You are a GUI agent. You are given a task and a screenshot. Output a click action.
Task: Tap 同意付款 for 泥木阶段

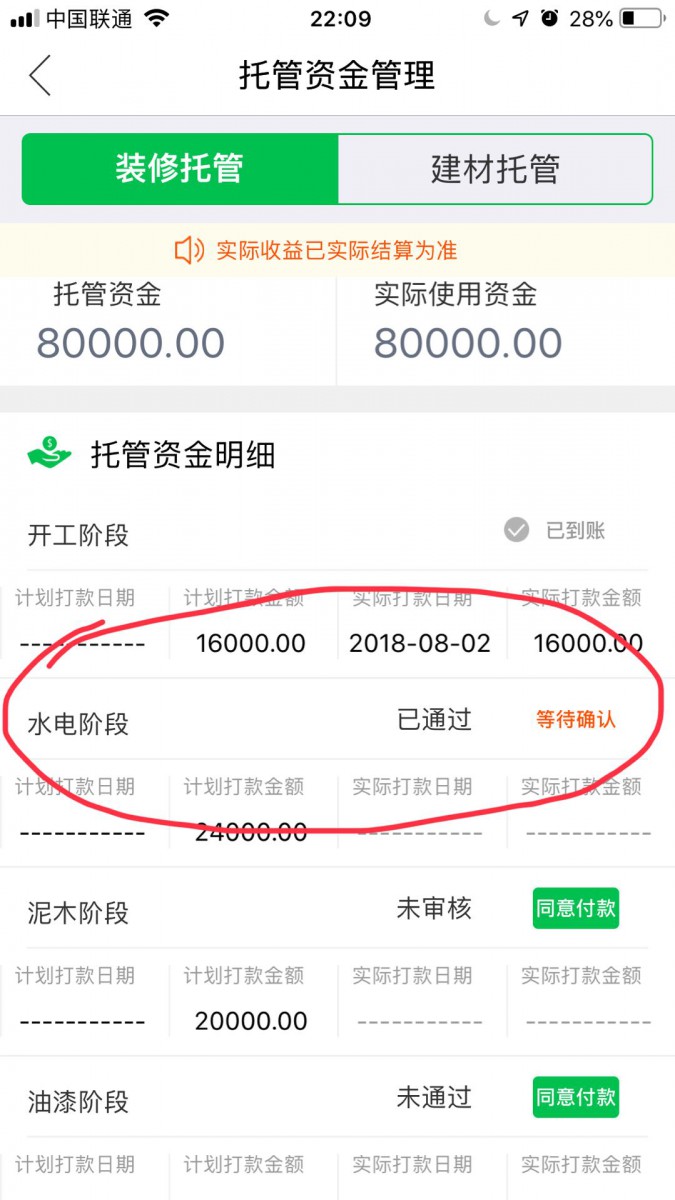pos(575,909)
